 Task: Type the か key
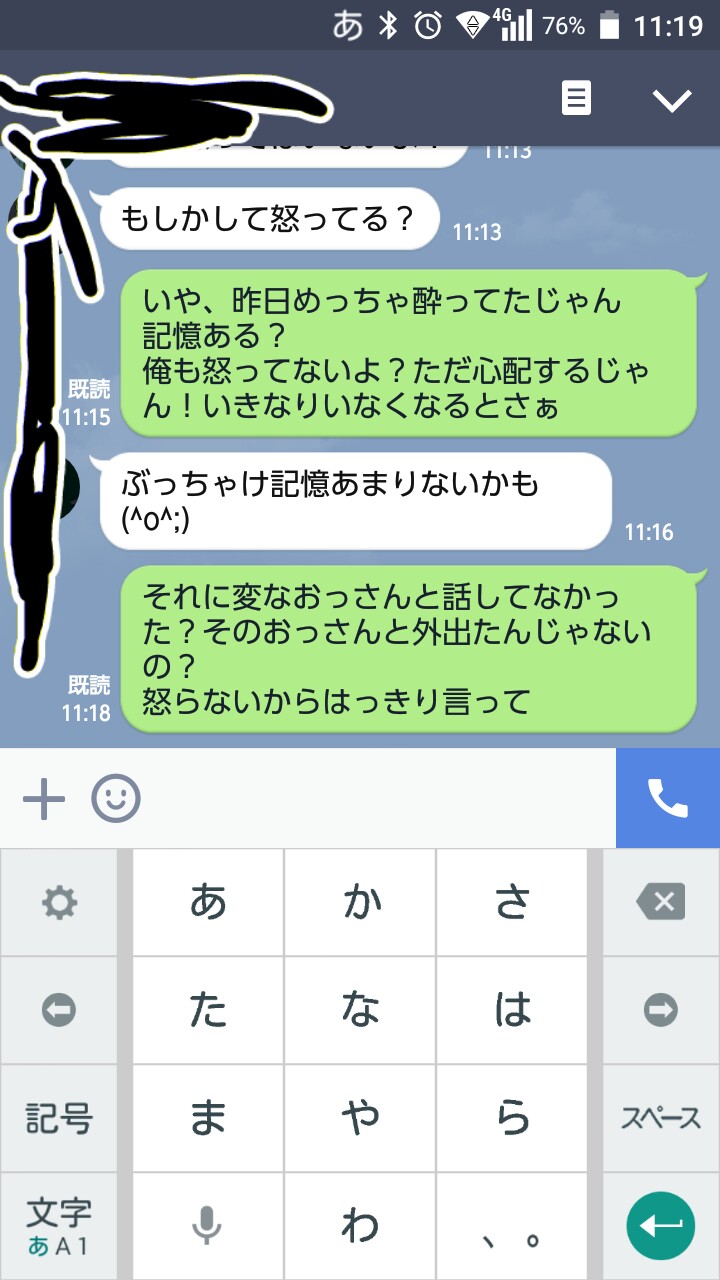click(x=360, y=902)
